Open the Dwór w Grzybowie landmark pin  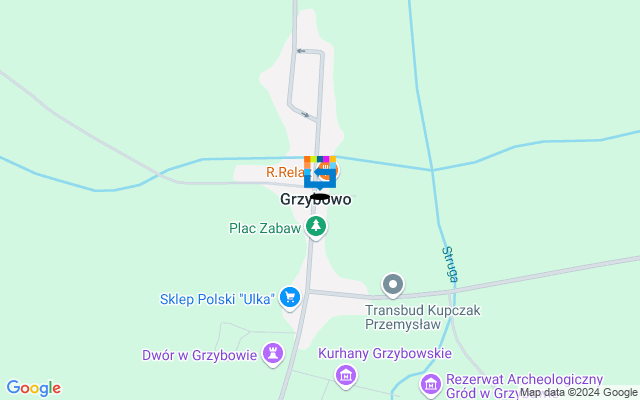coord(272,353)
